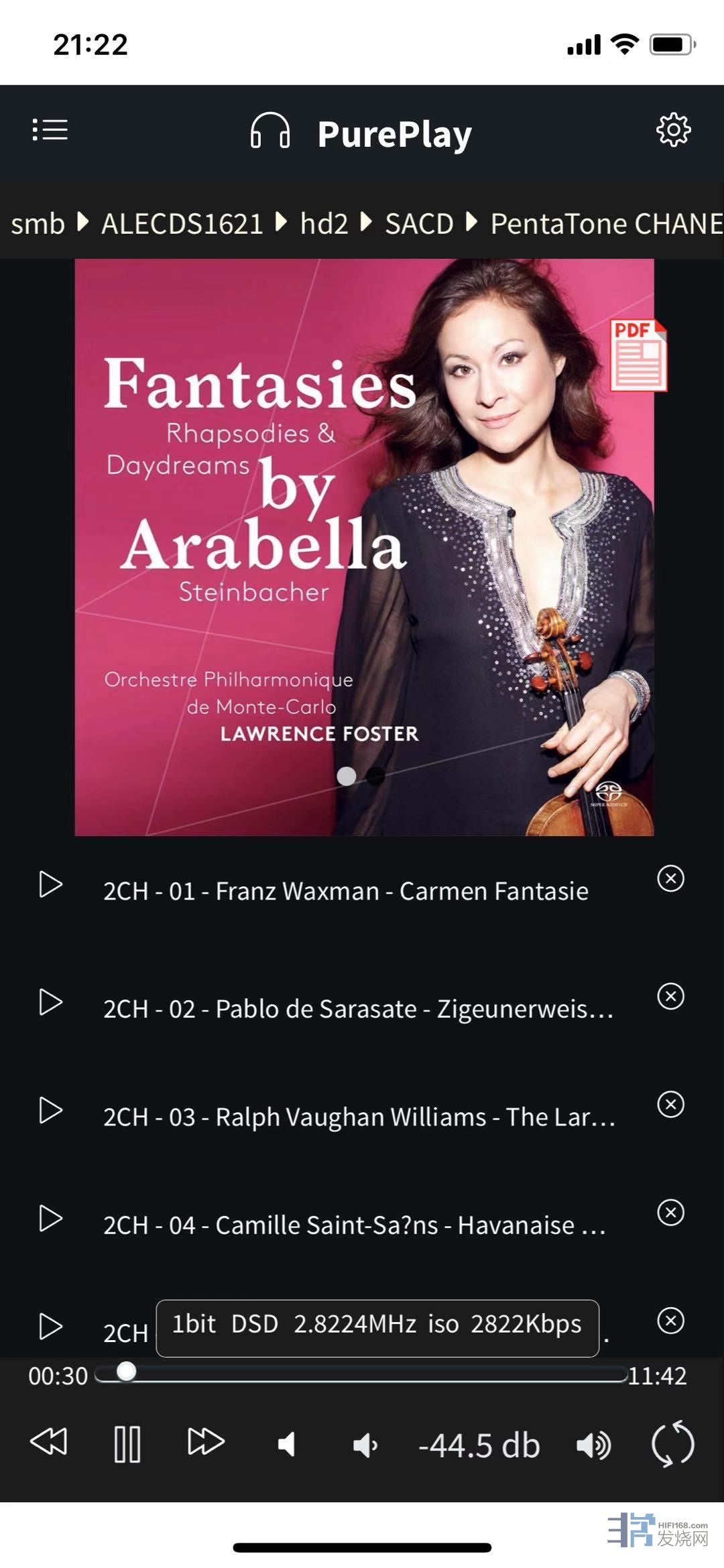This screenshot has width=724, height=1568.
Task: Go to the SACD folder in breadcrumb
Action: [419, 223]
